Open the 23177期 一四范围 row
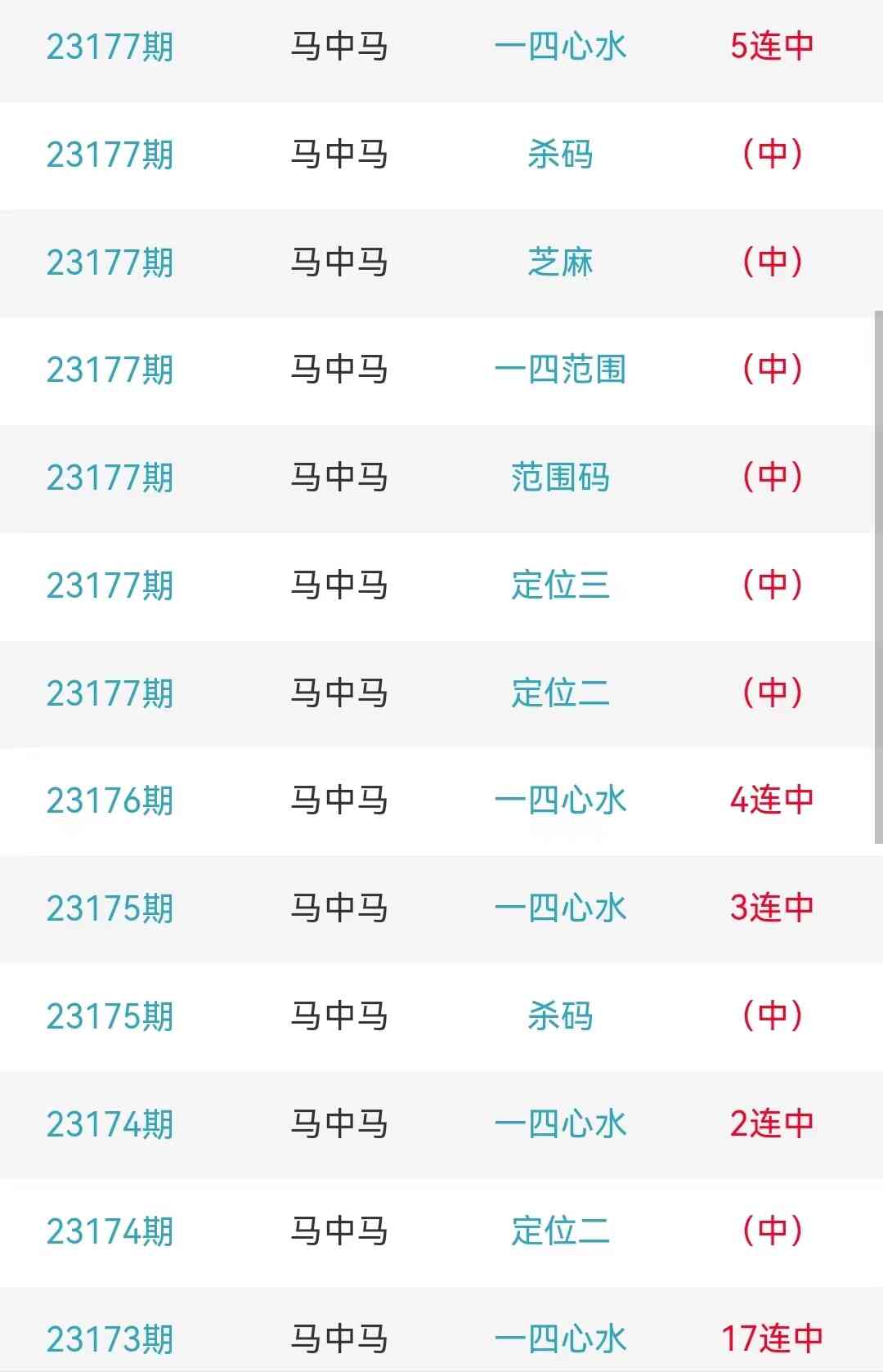 click(560, 370)
